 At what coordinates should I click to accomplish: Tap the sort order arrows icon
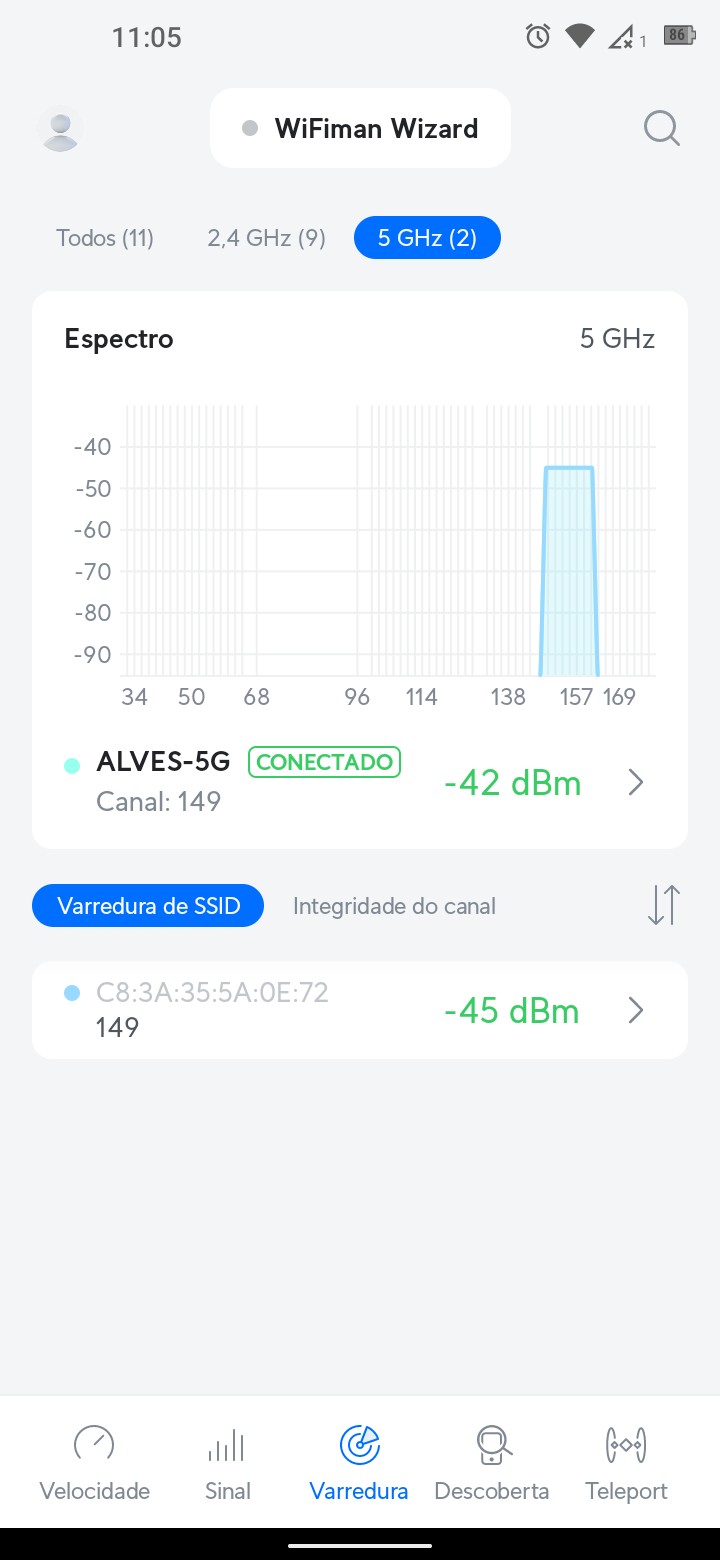coord(663,905)
